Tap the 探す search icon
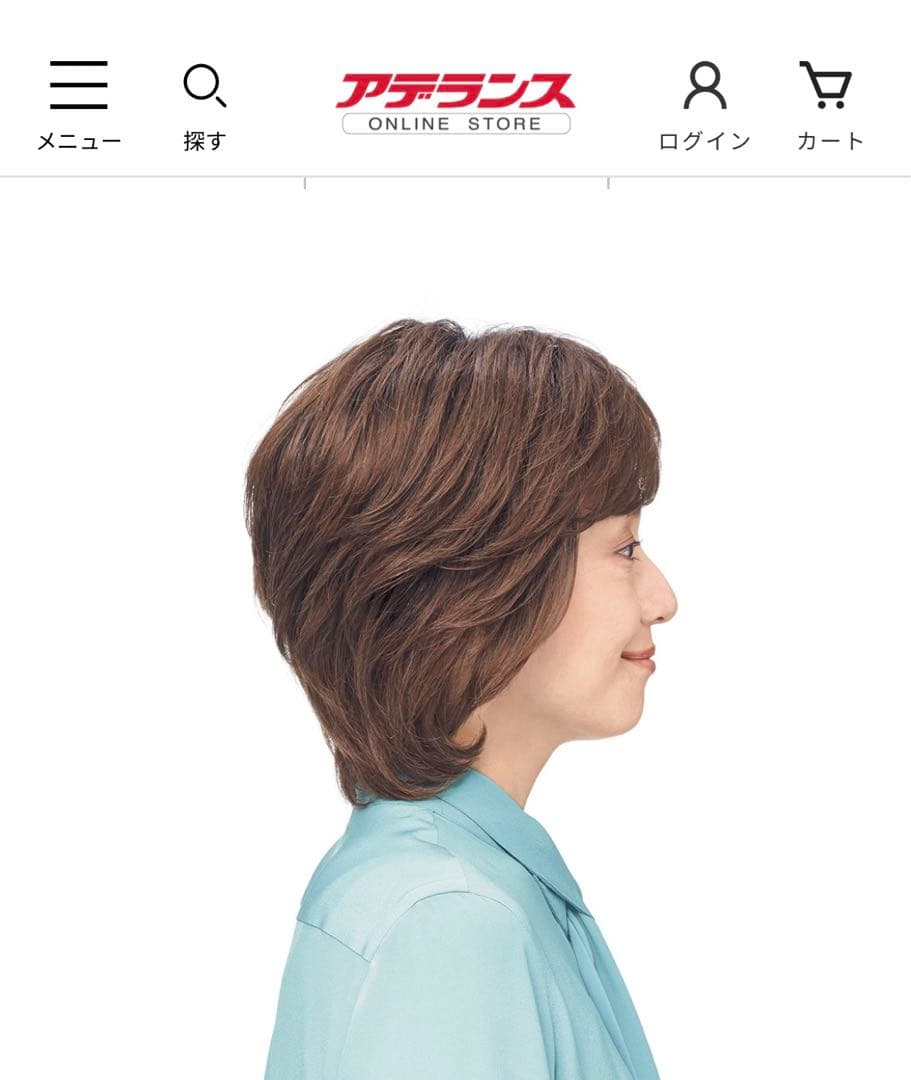Viewport: 911px width, 1080px height. tap(205, 104)
